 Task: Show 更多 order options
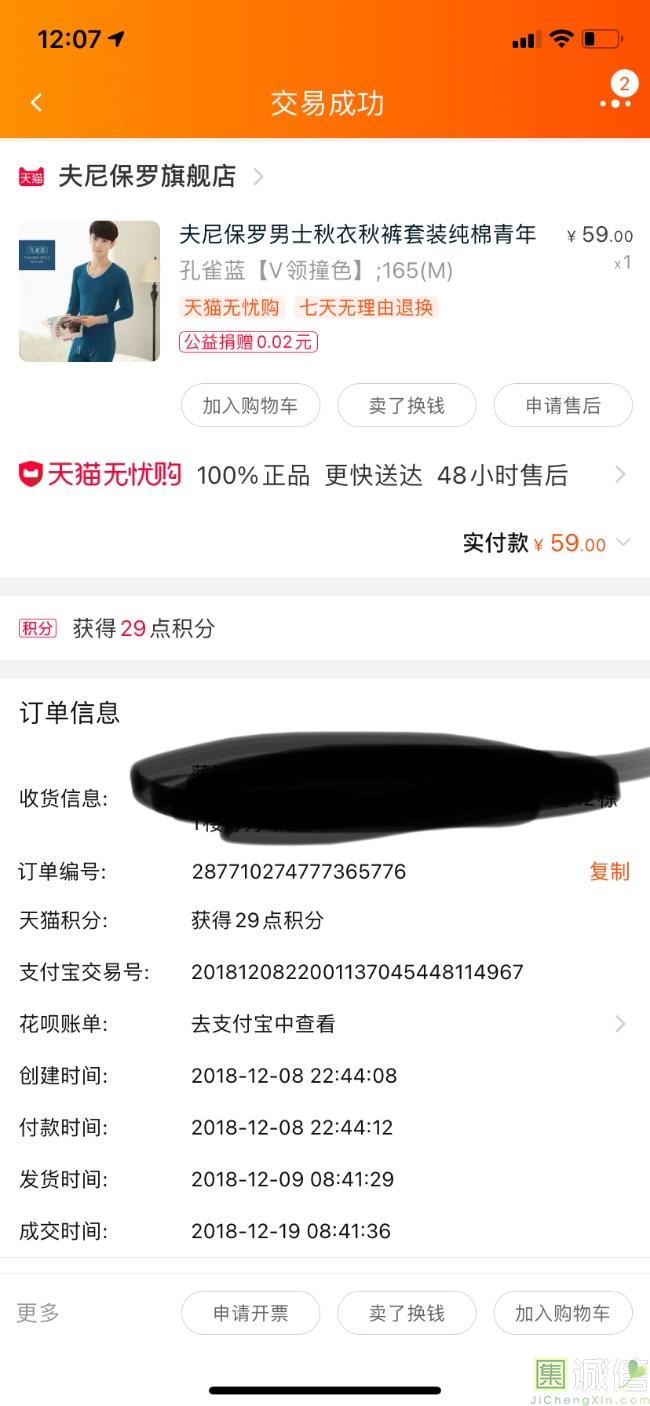pos(38,1313)
